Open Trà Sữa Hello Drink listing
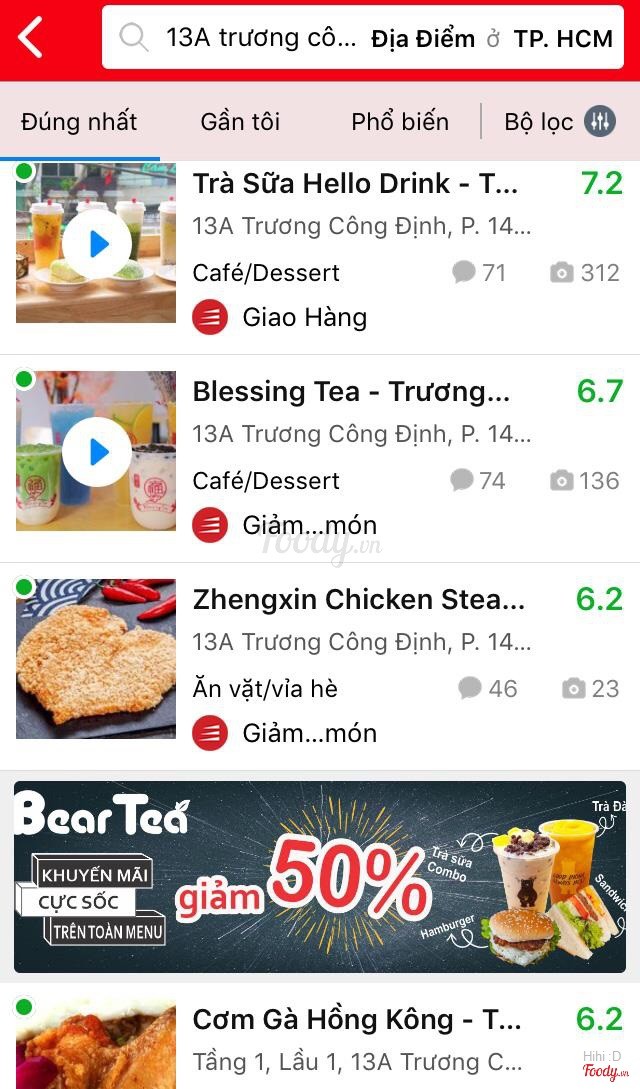 (x=355, y=184)
